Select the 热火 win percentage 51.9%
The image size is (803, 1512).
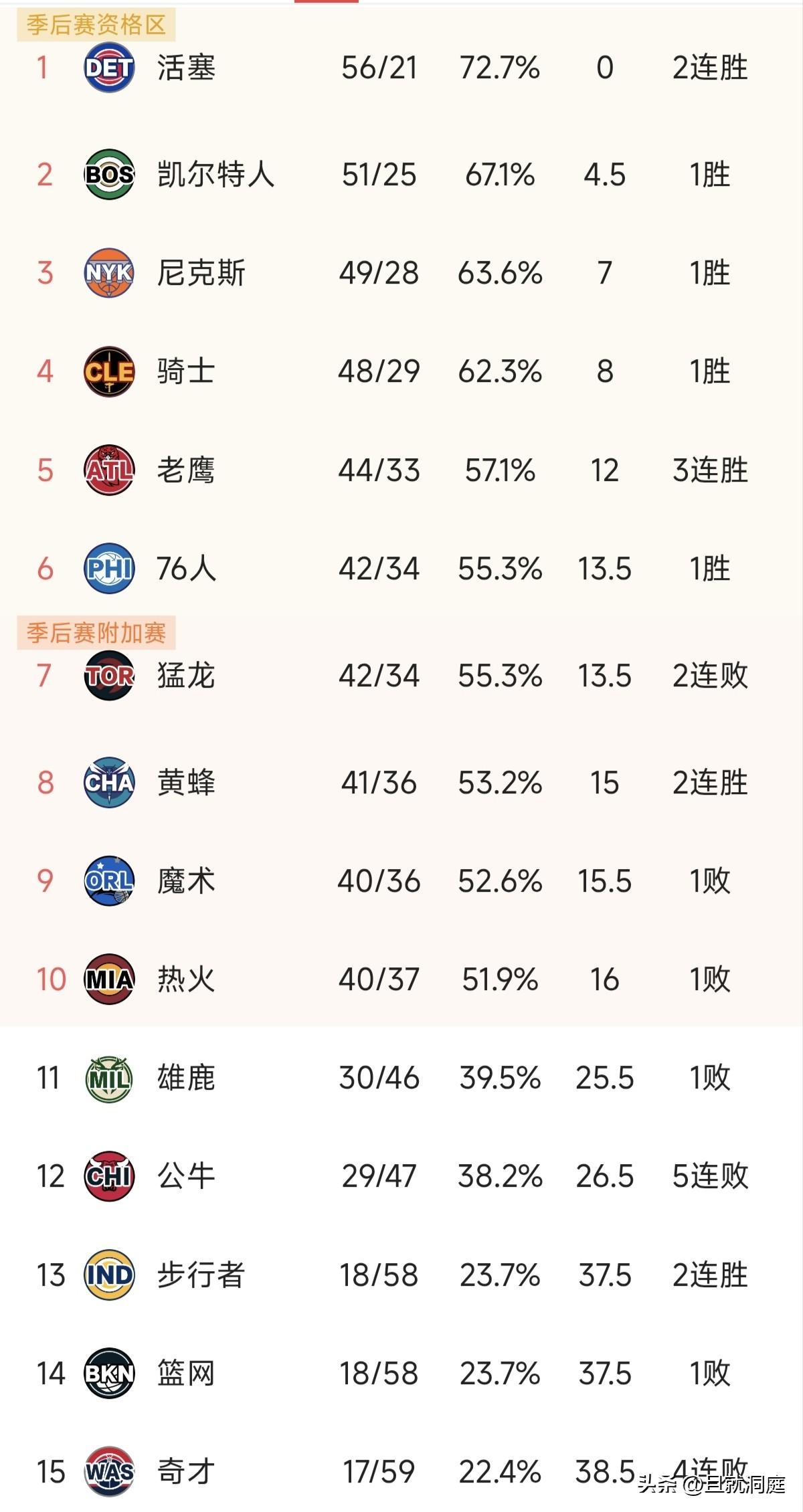[x=501, y=981]
